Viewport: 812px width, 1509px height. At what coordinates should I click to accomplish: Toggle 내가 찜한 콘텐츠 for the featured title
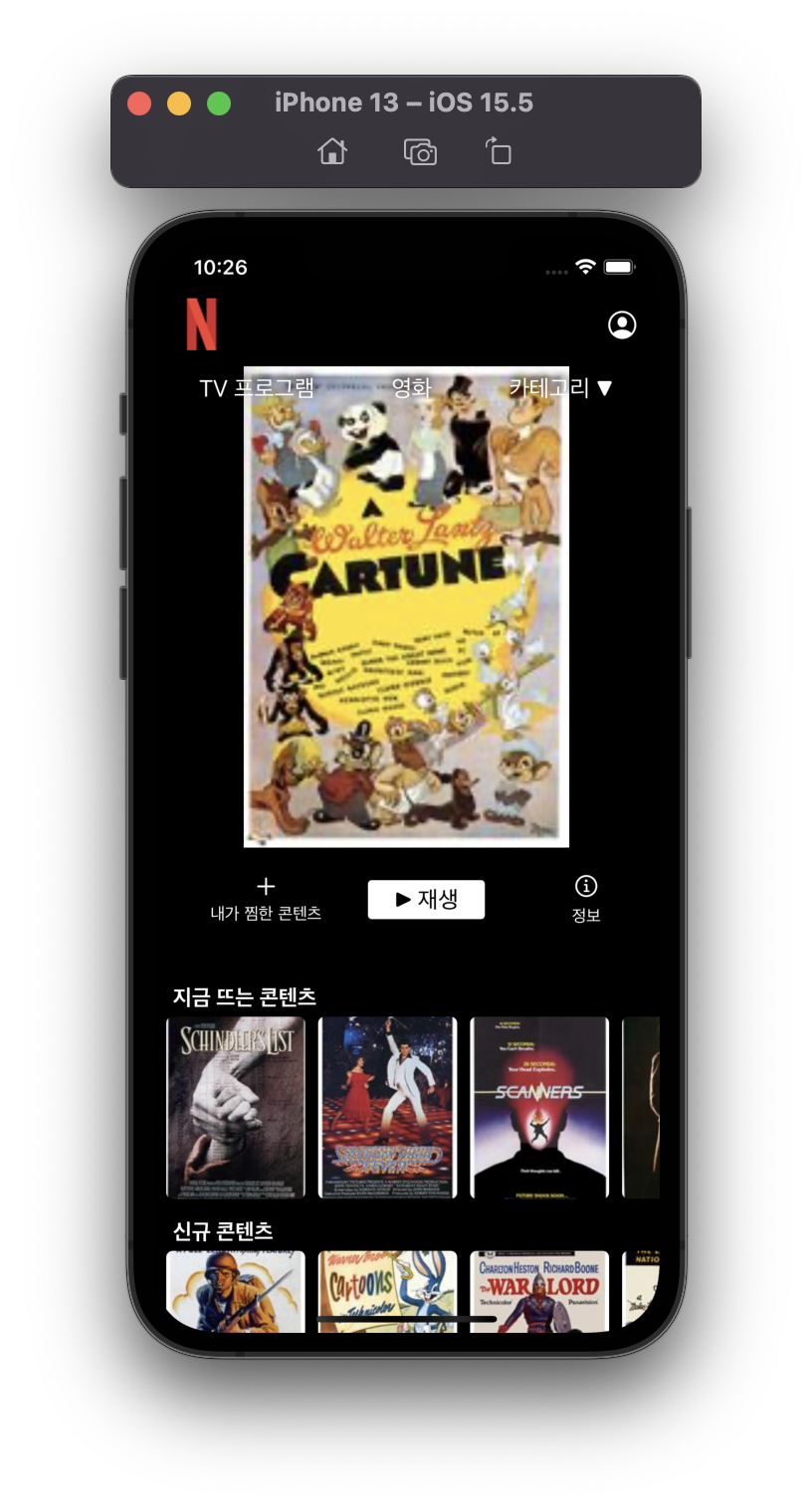tap(266, 896)
